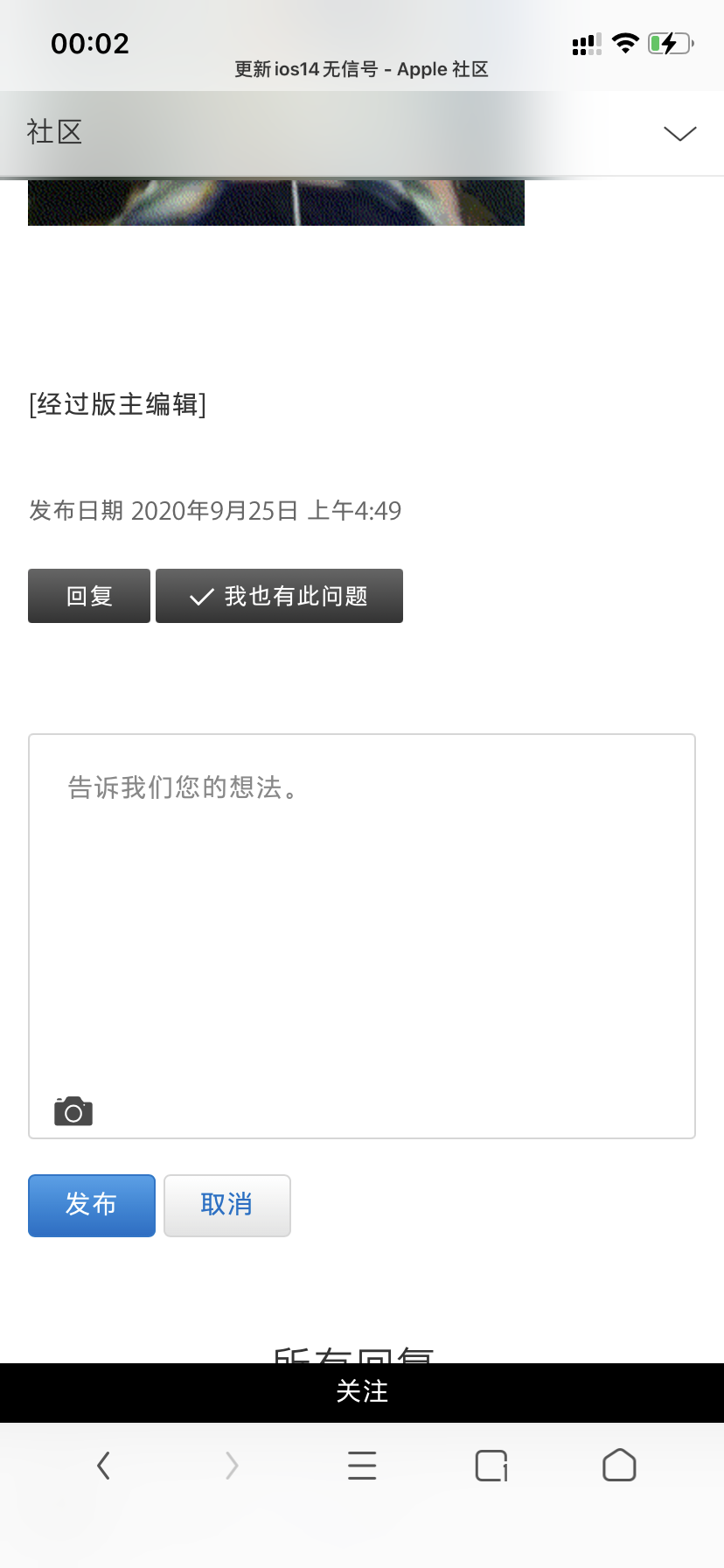This screenshot has height=1568, width=724.
Task: Focus the 告诉我们您的想法 text box
Action: pos(362,910)
